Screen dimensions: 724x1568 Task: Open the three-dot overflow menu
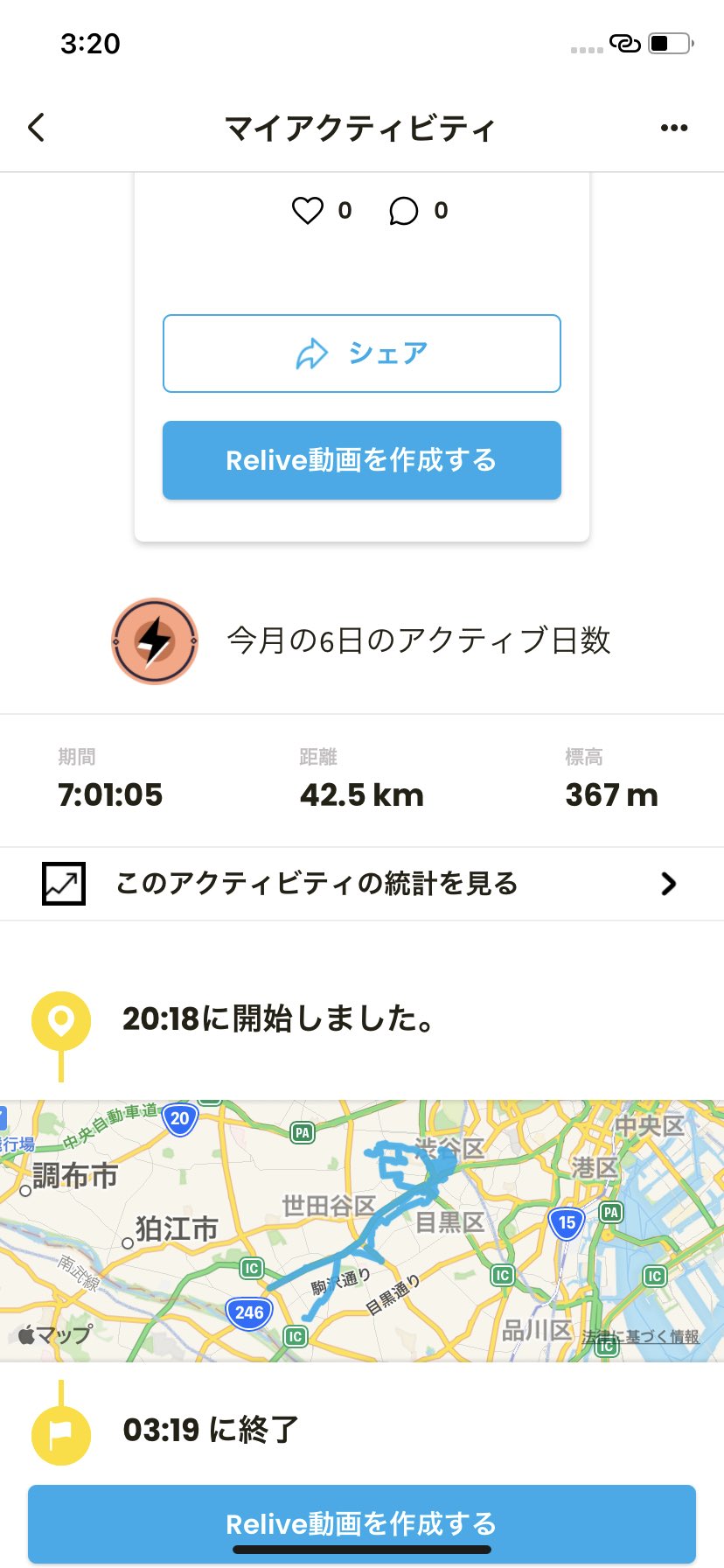click(673, 128)
